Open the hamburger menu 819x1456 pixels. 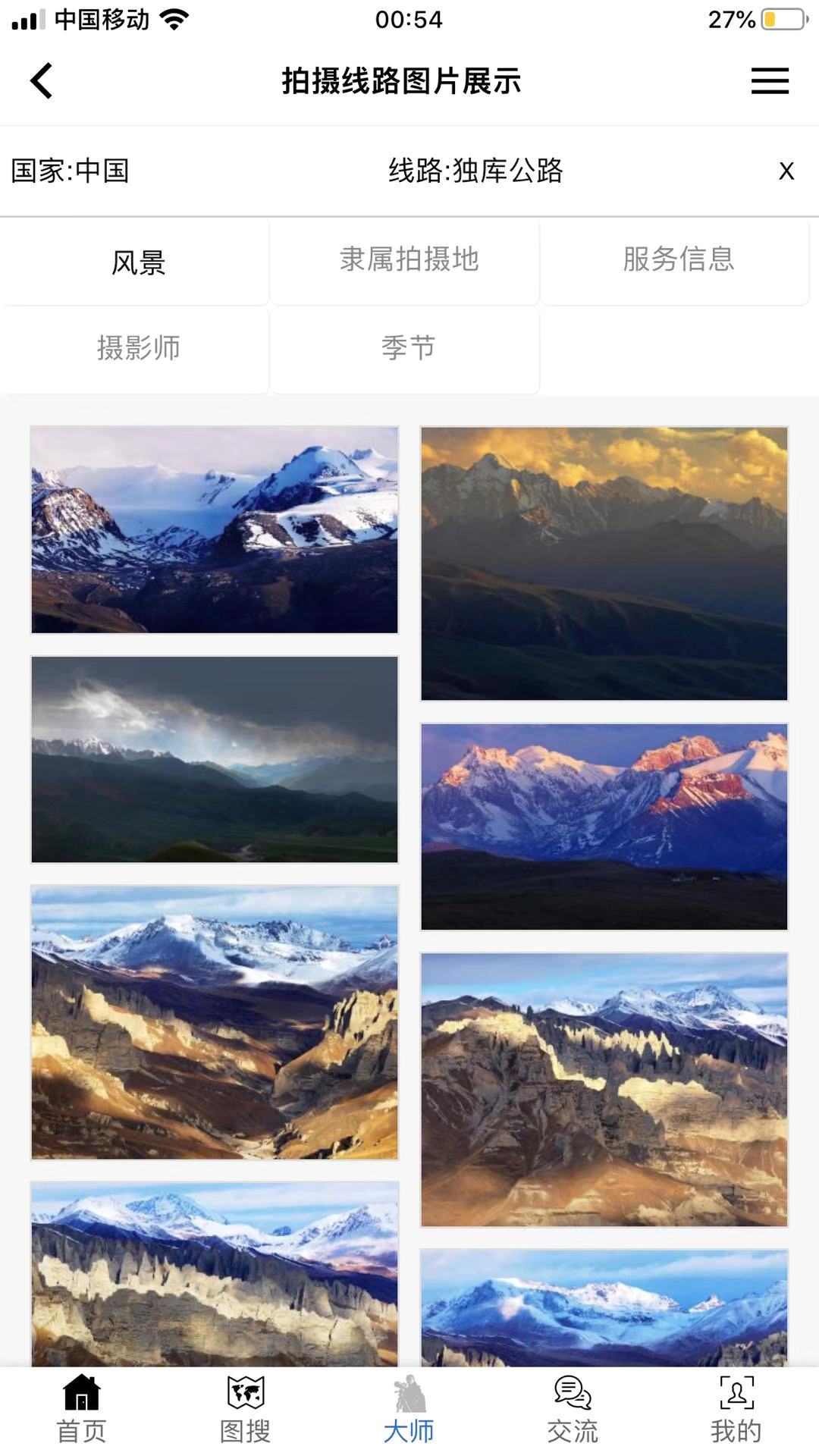(x=770, y=81)
